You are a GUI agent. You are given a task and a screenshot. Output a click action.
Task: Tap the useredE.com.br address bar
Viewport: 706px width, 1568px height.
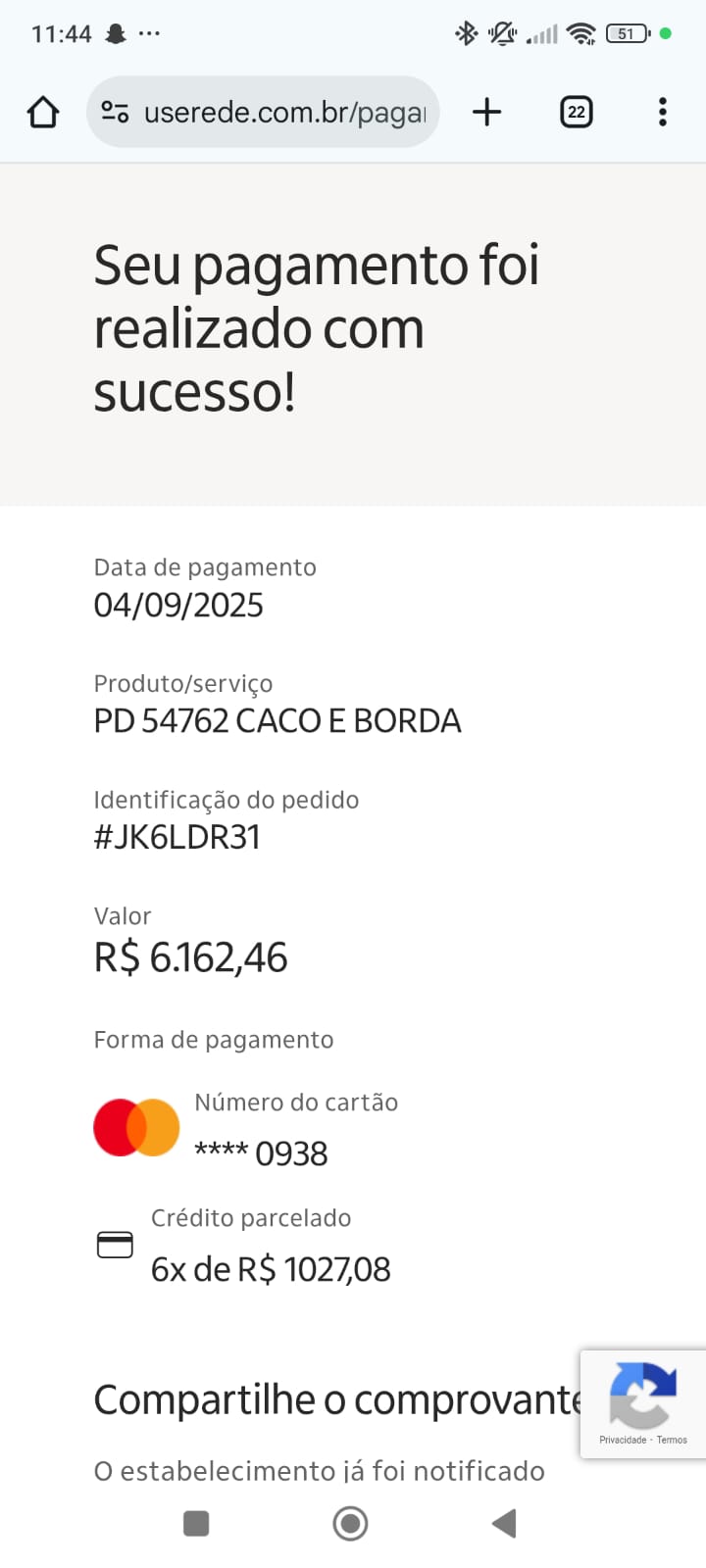pos(284,111)
